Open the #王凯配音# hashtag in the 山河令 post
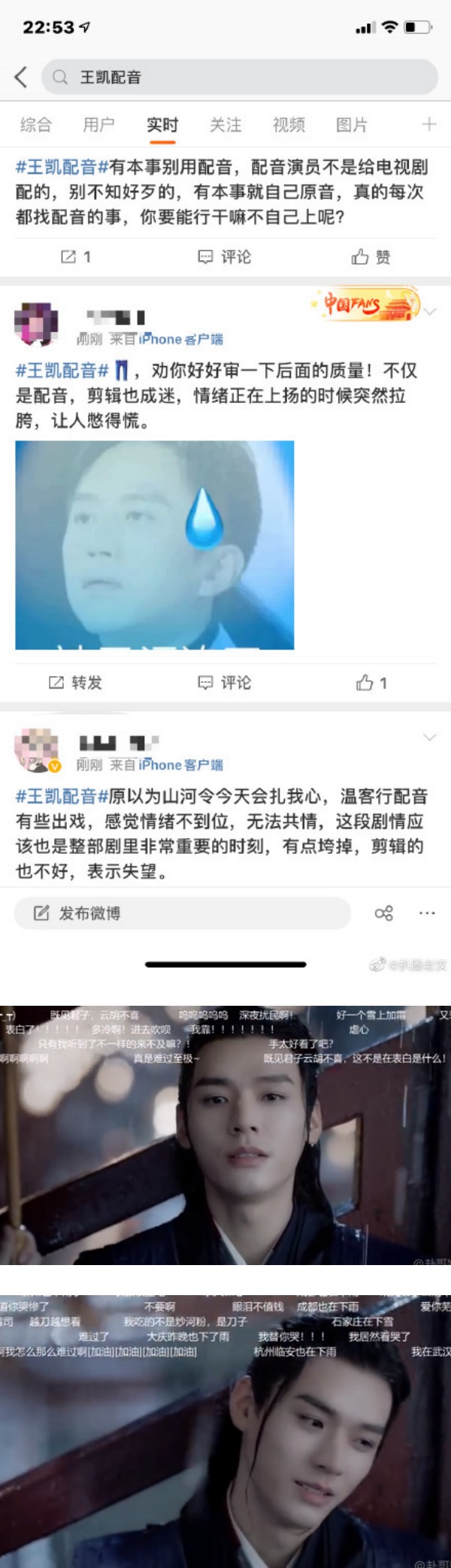451x1568 pixels. point(62,796)
